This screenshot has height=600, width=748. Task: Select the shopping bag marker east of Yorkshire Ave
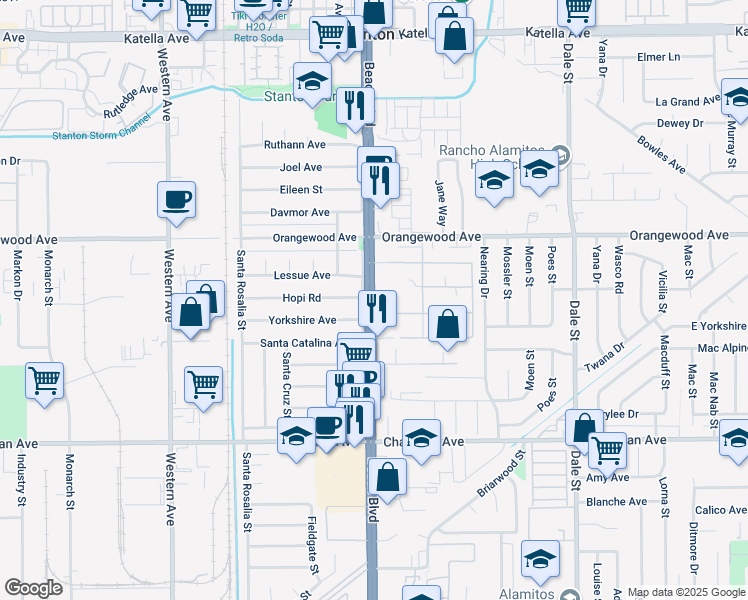[x=447, y=324]
